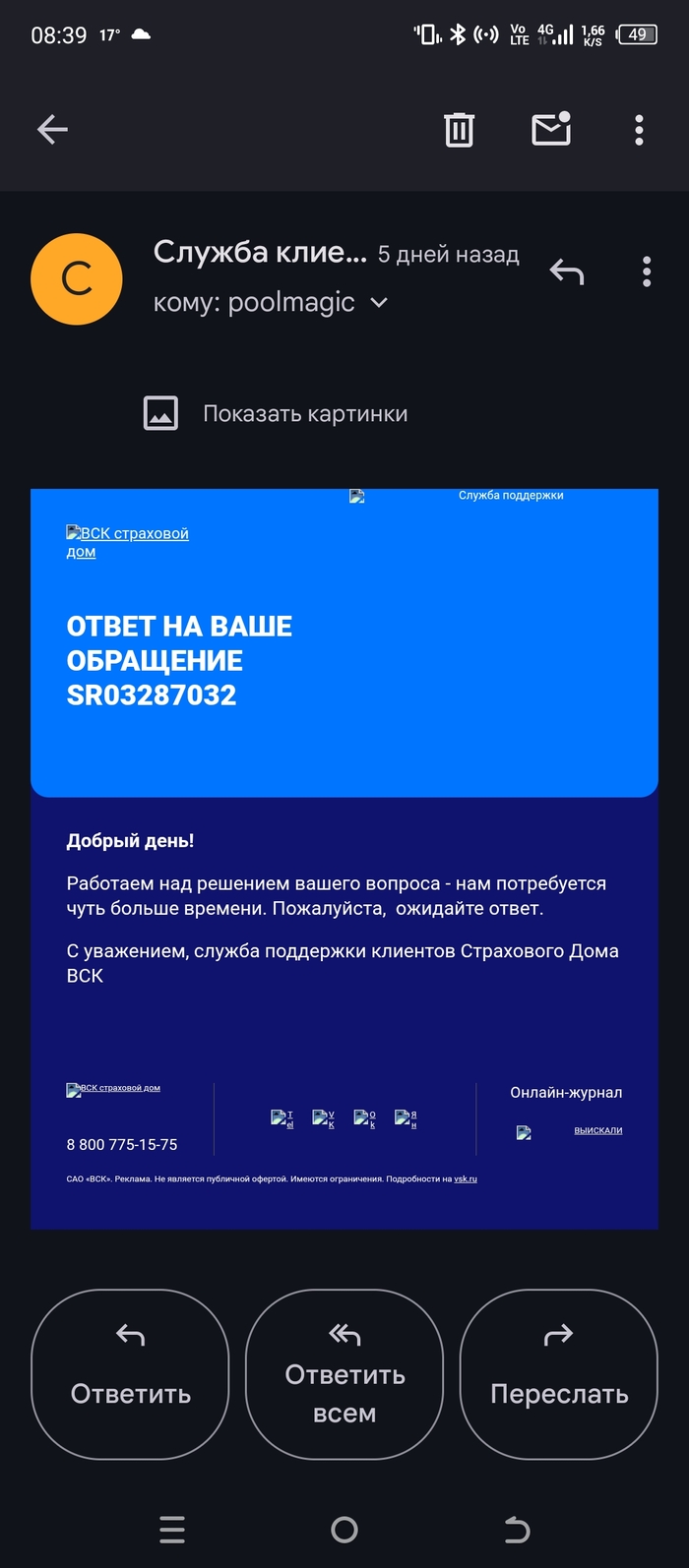
Task: Go to the system home screen
Action: 344,1529
